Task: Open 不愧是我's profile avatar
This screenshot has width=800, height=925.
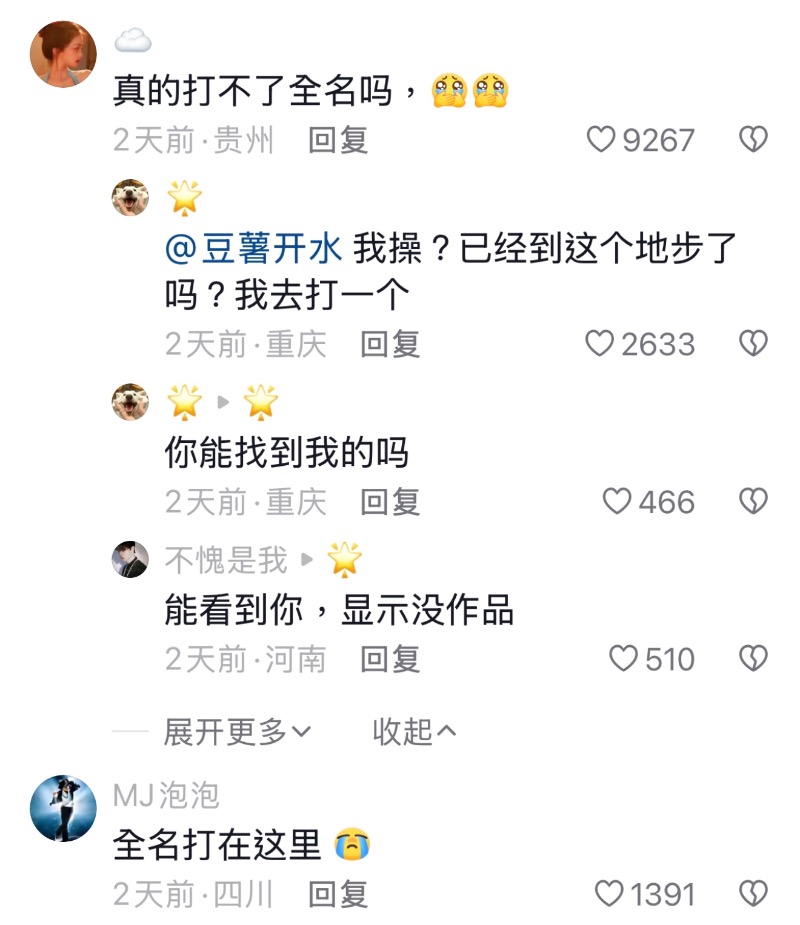Action: point(130,560)
